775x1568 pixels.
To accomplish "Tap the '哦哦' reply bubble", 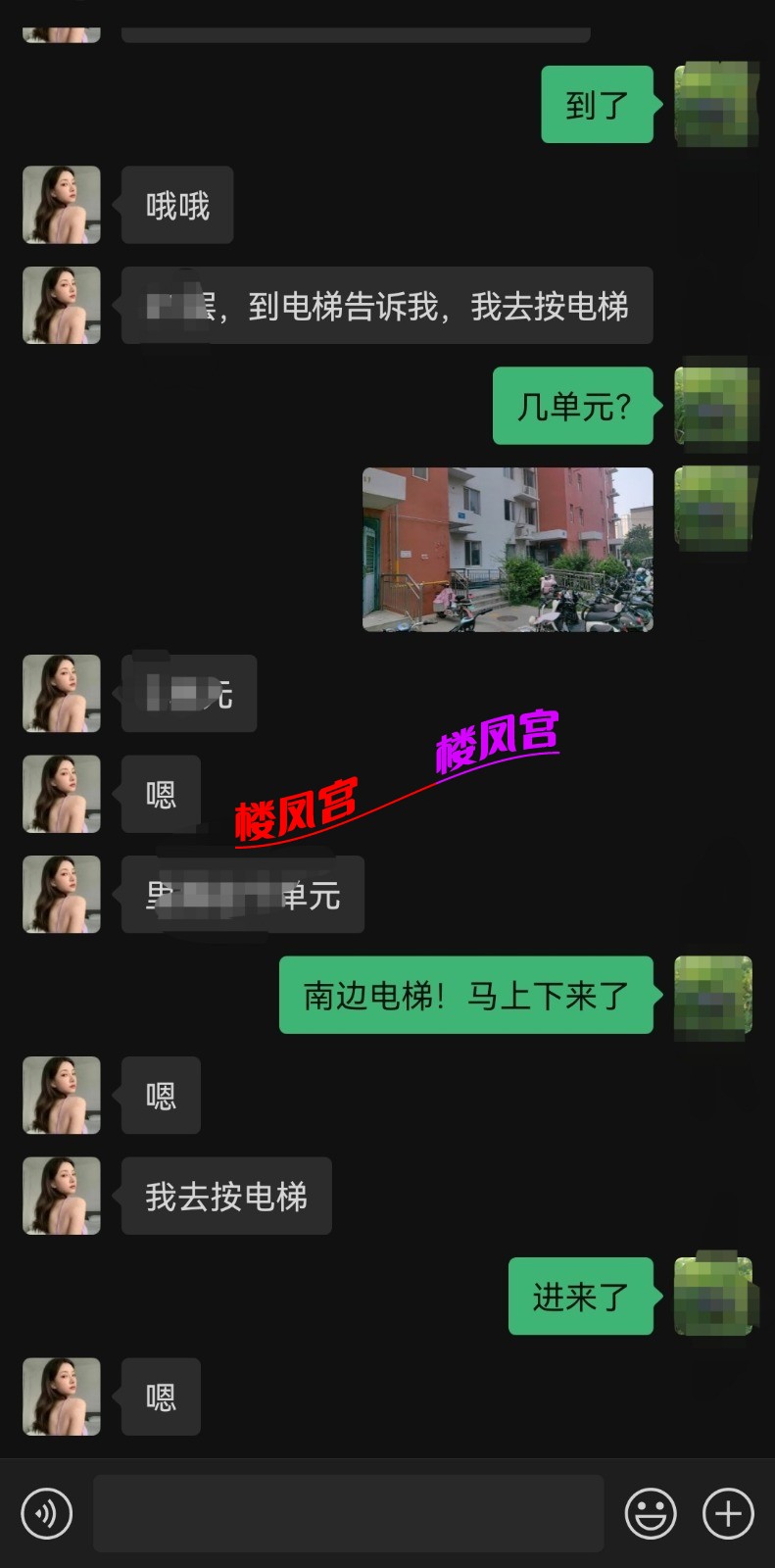I will [x=176, y=204].
